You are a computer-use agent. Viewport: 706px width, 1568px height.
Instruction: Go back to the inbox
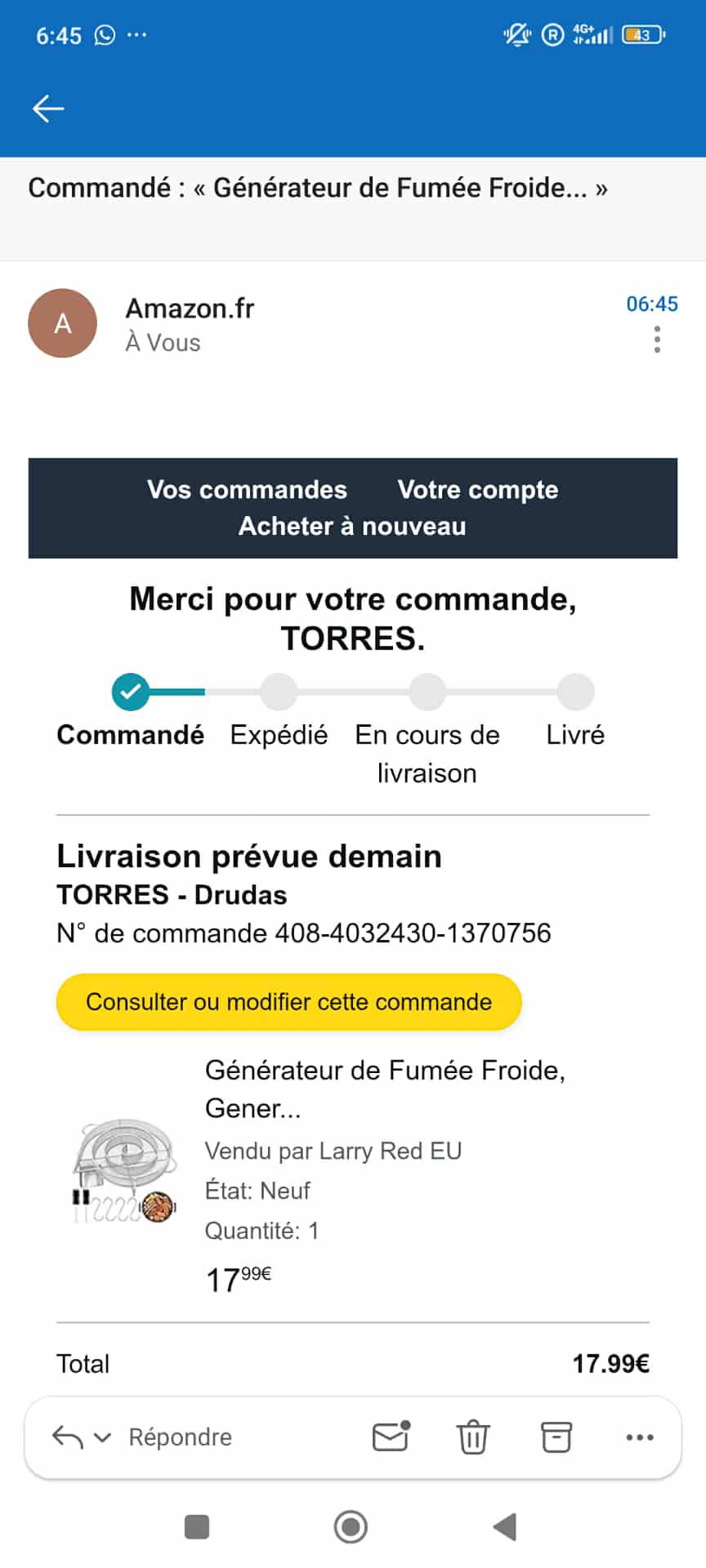(x=48, y=108)
